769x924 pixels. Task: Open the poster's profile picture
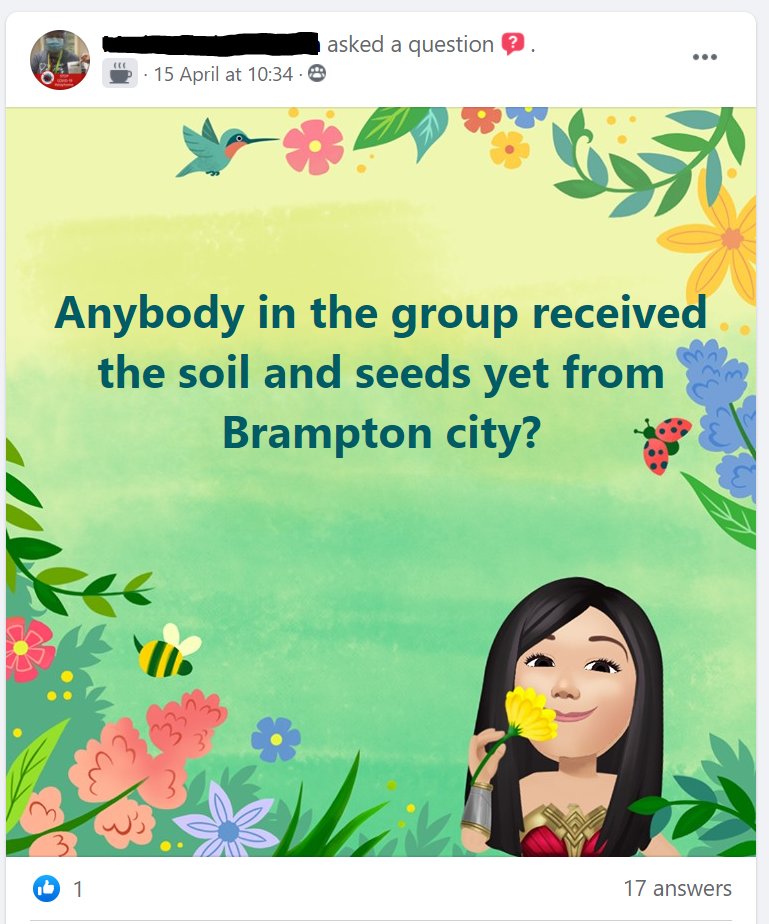point(60,60)
